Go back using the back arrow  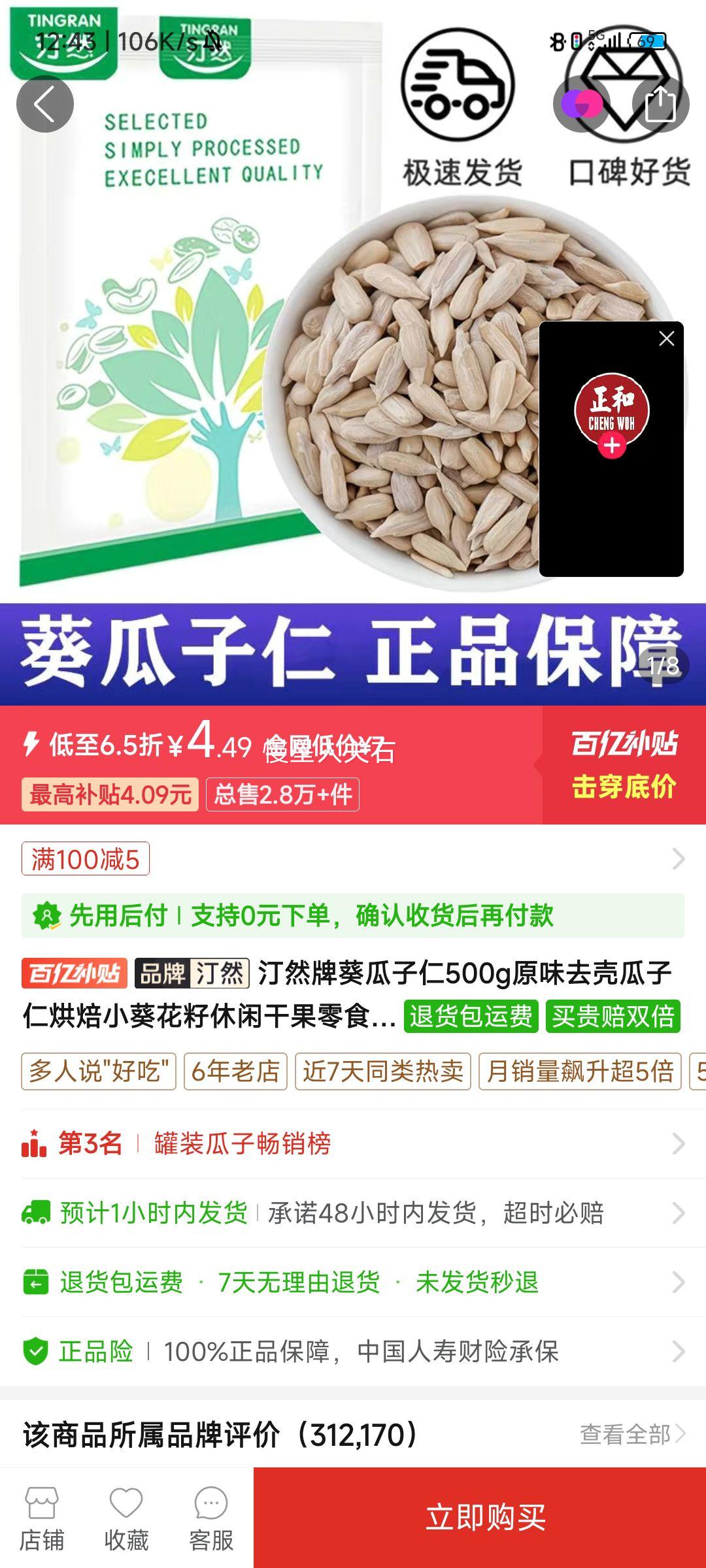point(45,103)
